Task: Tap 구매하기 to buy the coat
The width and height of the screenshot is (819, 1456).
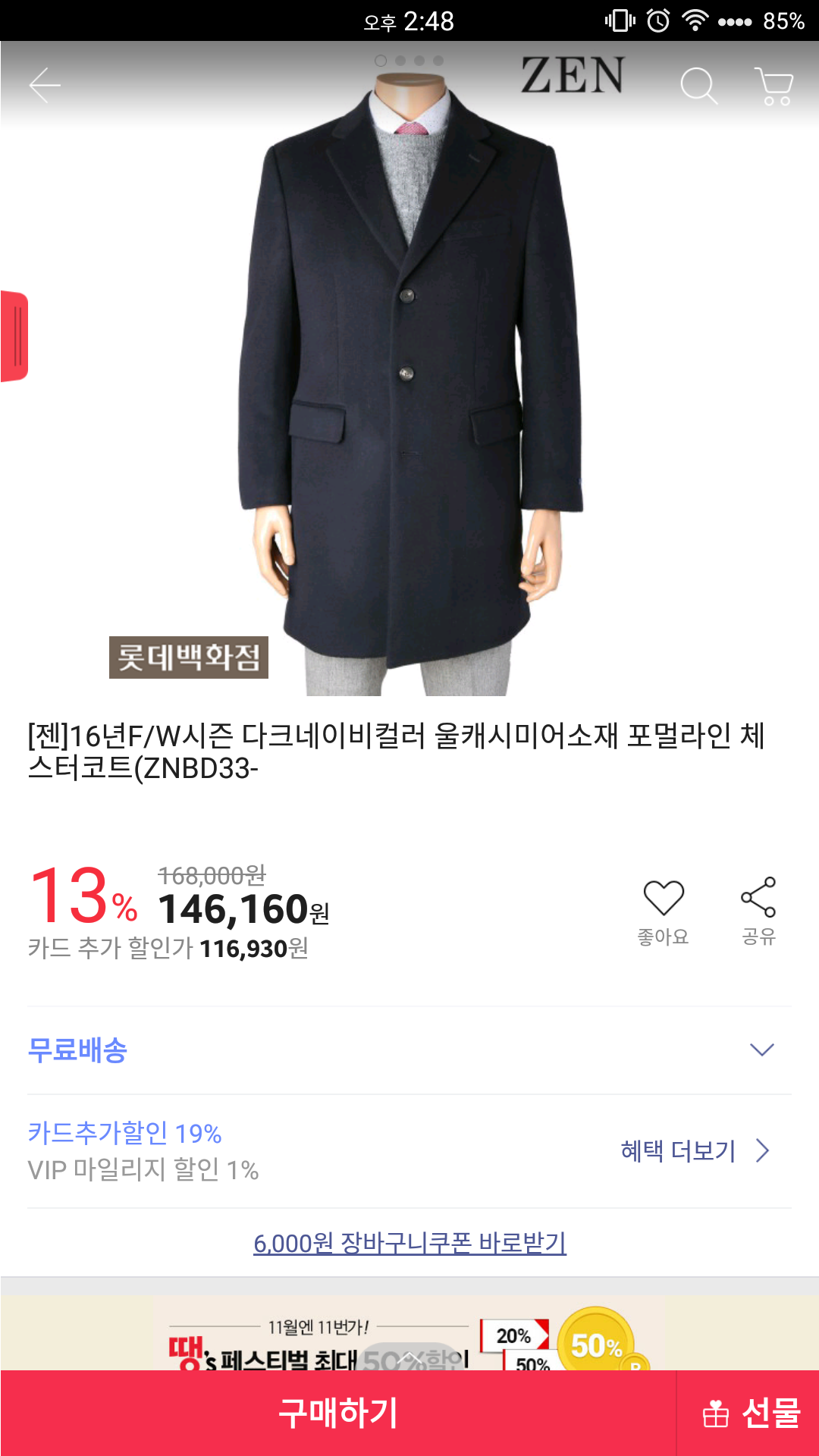Action: click(x=338, y=1413)
